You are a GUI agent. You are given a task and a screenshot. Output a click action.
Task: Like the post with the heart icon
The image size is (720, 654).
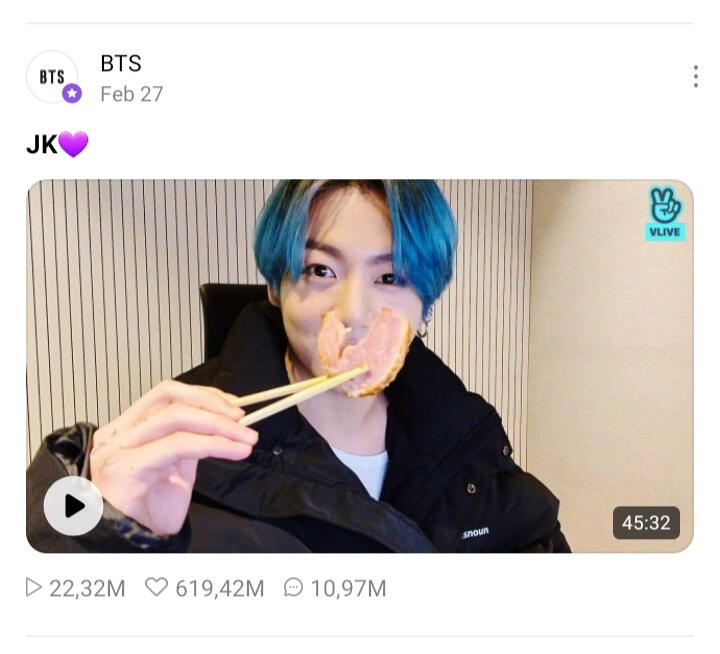(156, 588)
